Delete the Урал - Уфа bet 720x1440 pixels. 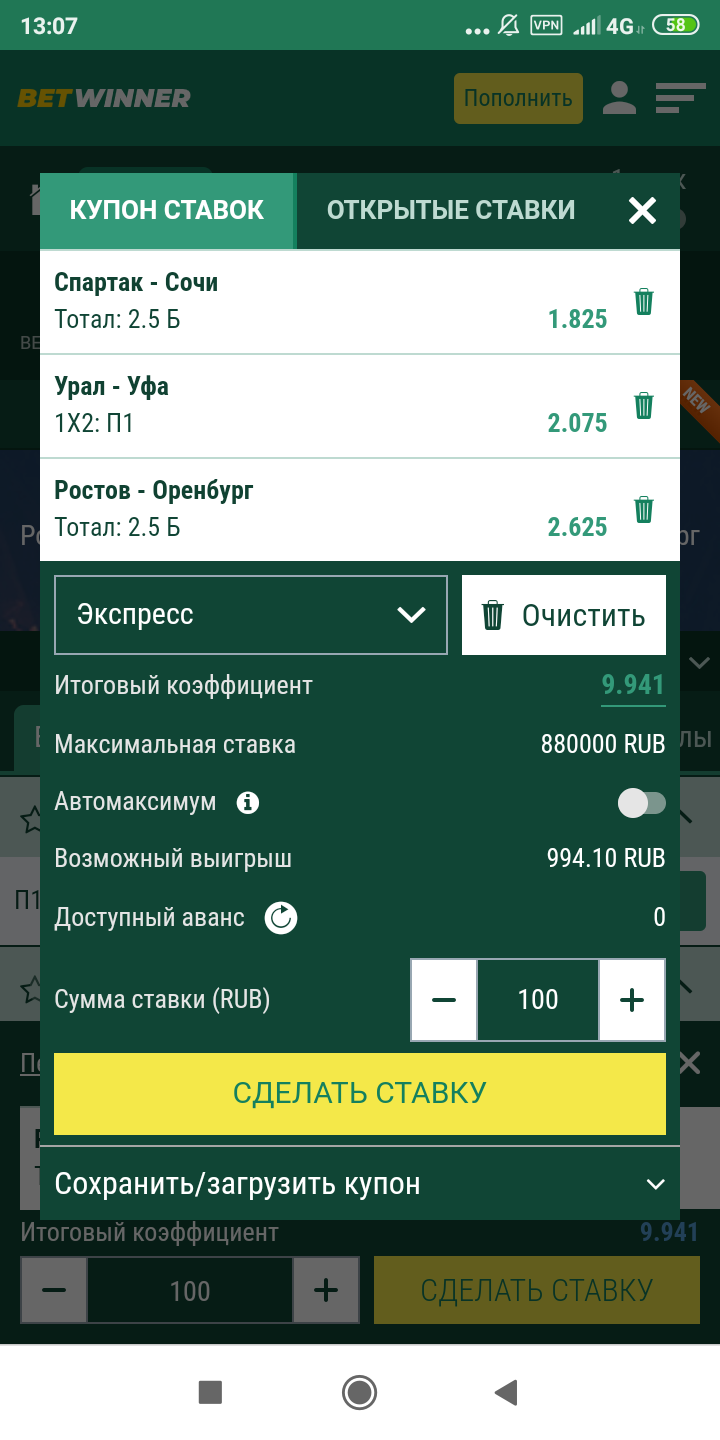pos(644,406)
